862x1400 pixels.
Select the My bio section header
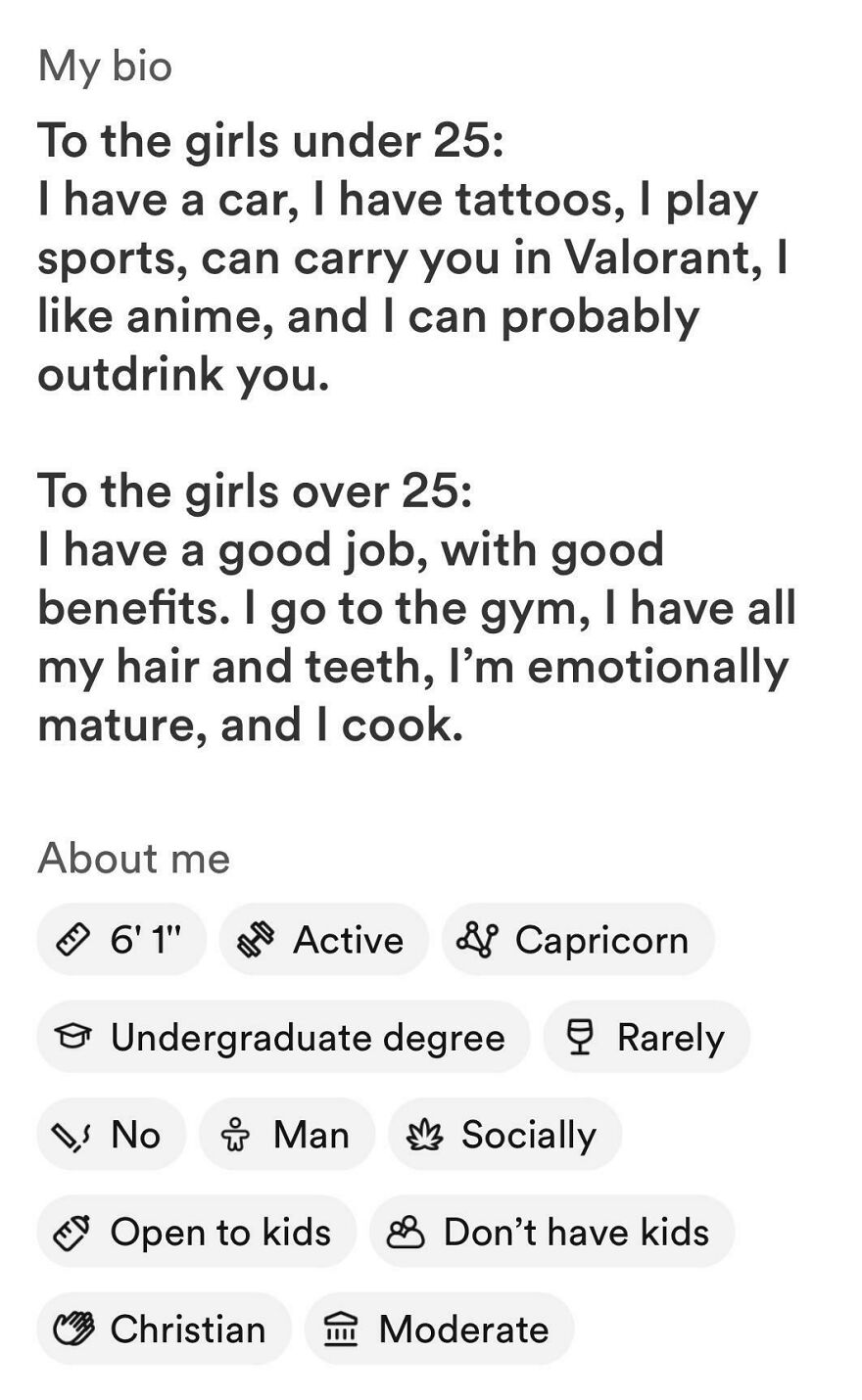(x=103, y=65)
